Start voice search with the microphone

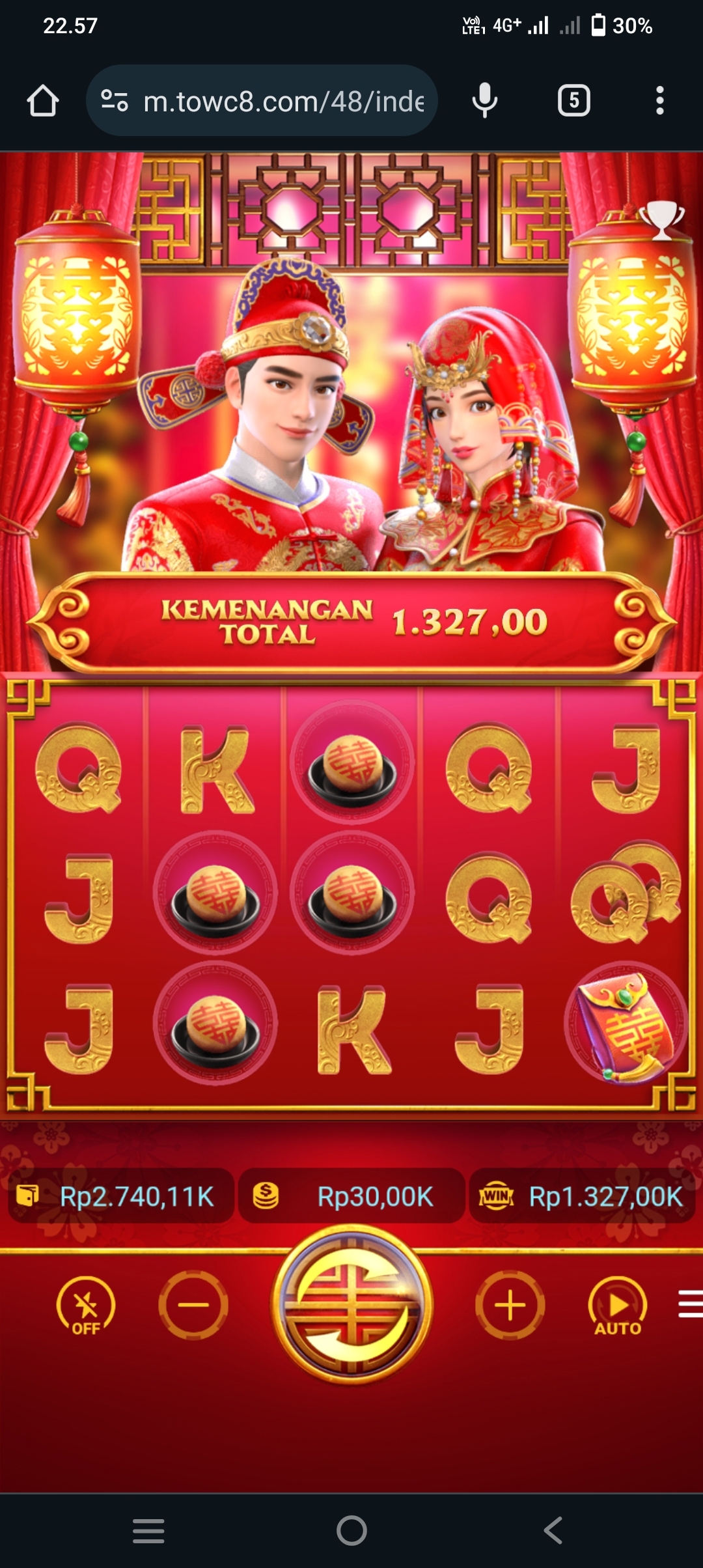click(x=484, y=101)
